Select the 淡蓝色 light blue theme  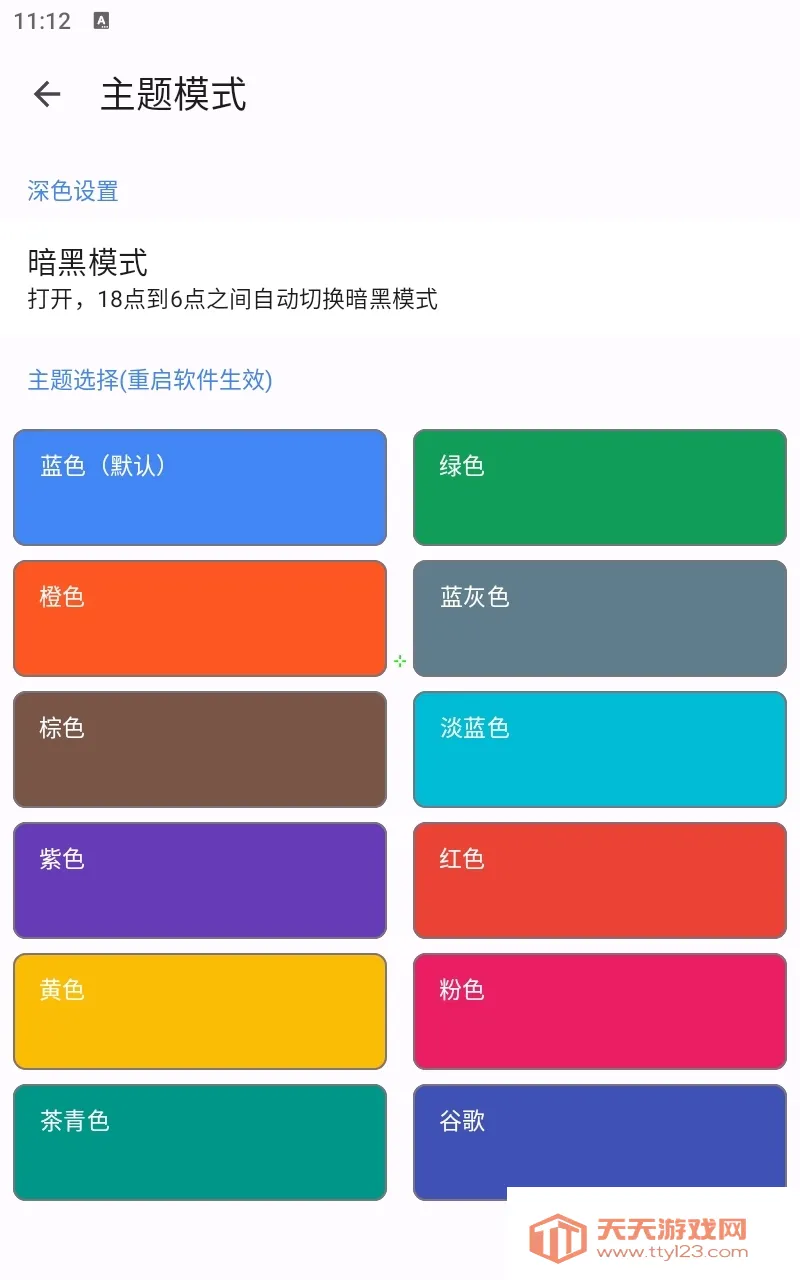(x=599, y=749)
